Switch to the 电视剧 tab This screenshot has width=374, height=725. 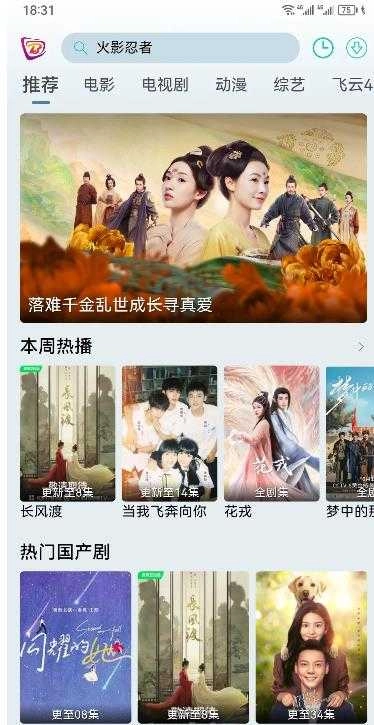[165, 85]
